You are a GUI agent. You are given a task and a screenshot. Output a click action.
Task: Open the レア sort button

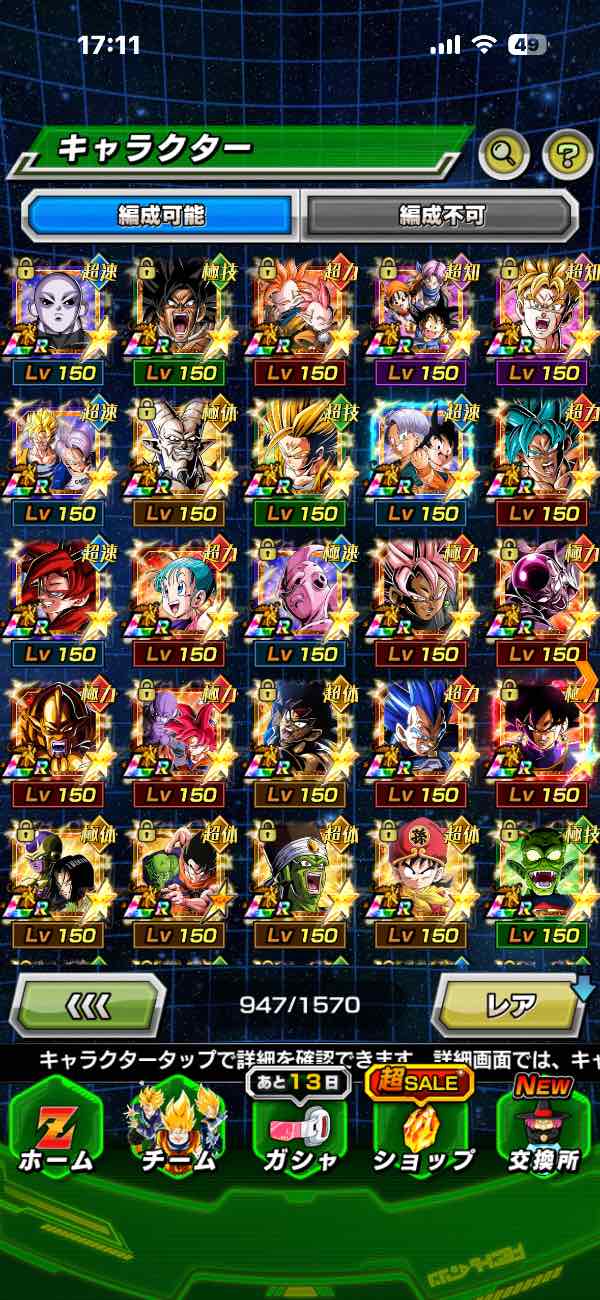[510, 1003]
